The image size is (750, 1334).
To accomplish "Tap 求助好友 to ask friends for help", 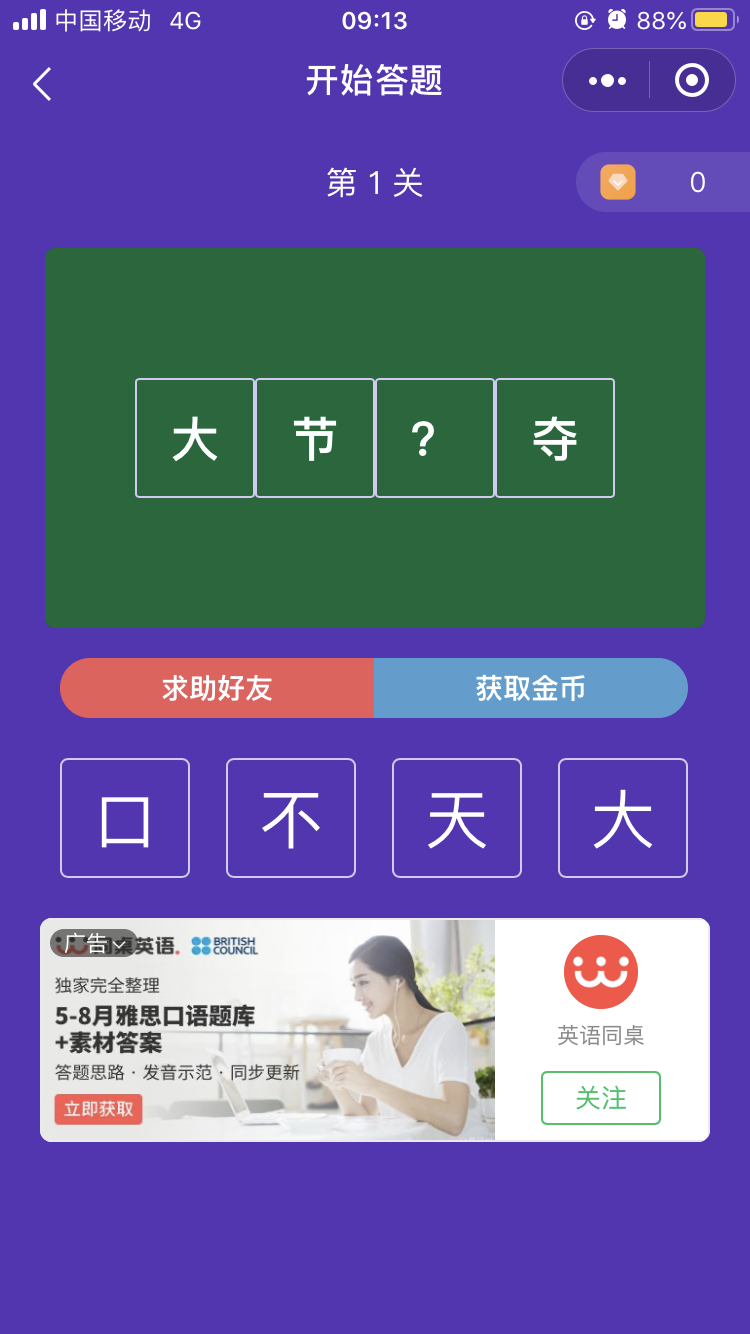I will click(x=217, y=688).
